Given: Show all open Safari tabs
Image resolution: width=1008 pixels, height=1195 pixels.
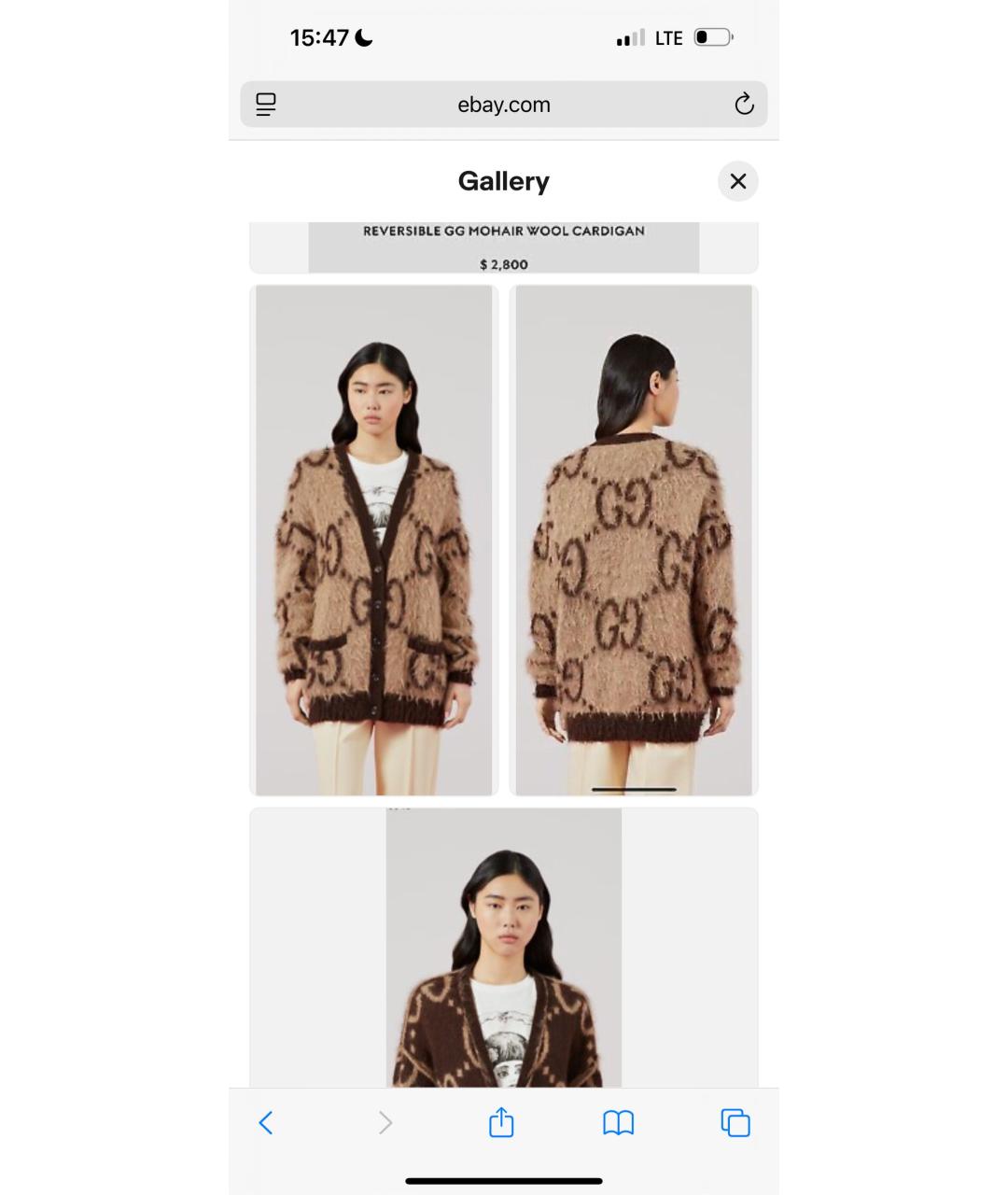Looking at the screenshot, I should click(735, 1122).
